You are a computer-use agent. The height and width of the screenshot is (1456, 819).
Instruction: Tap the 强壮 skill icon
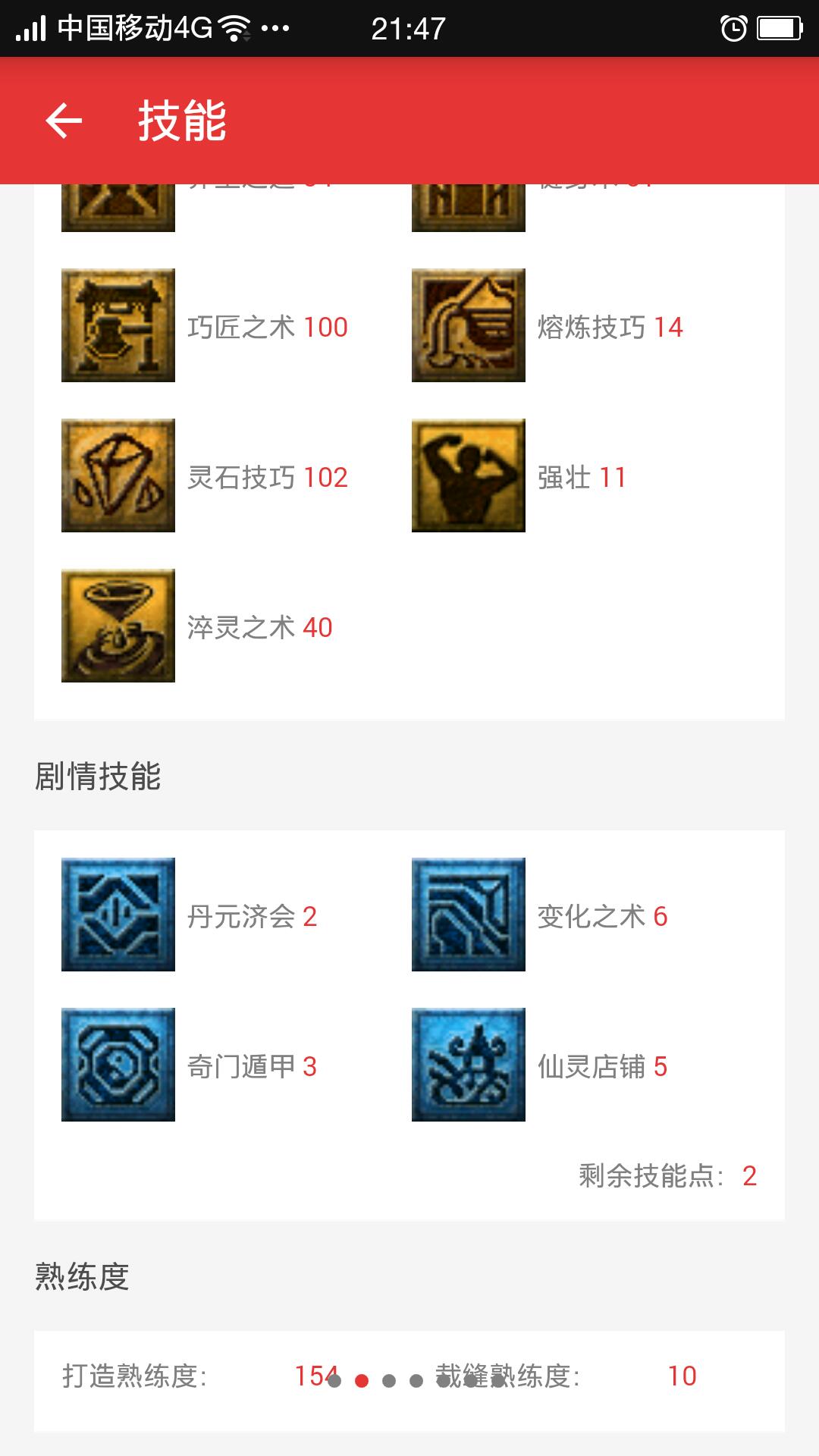point(469,475)
